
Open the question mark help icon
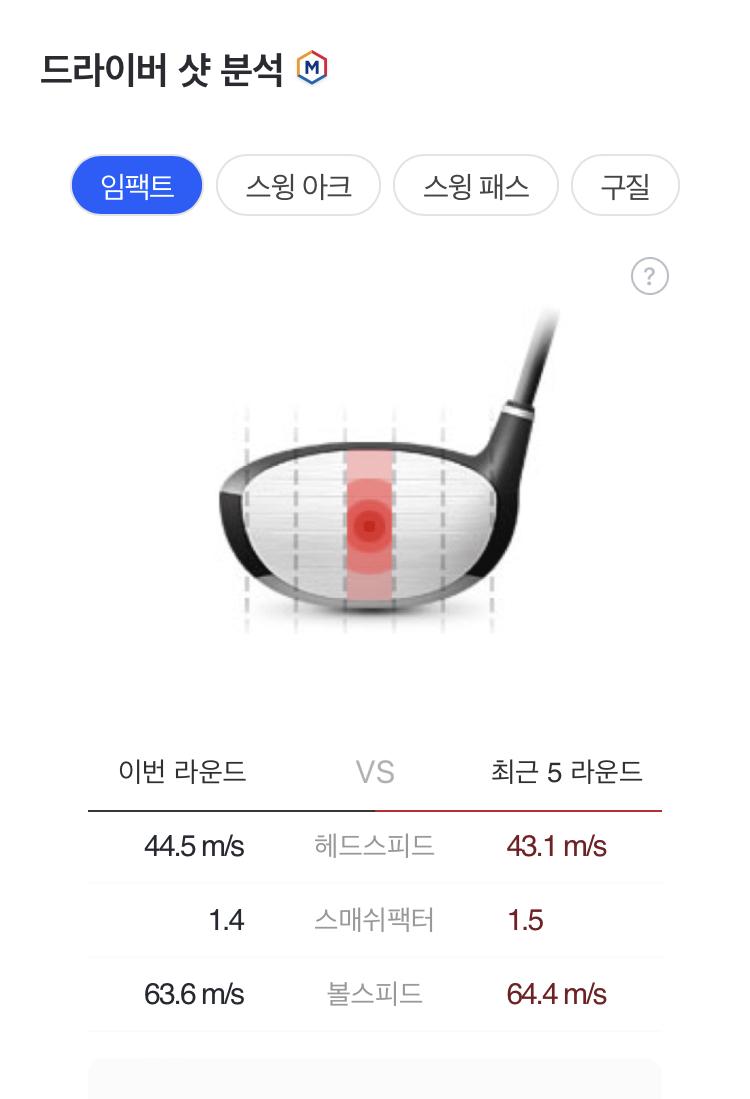[650, 277]
